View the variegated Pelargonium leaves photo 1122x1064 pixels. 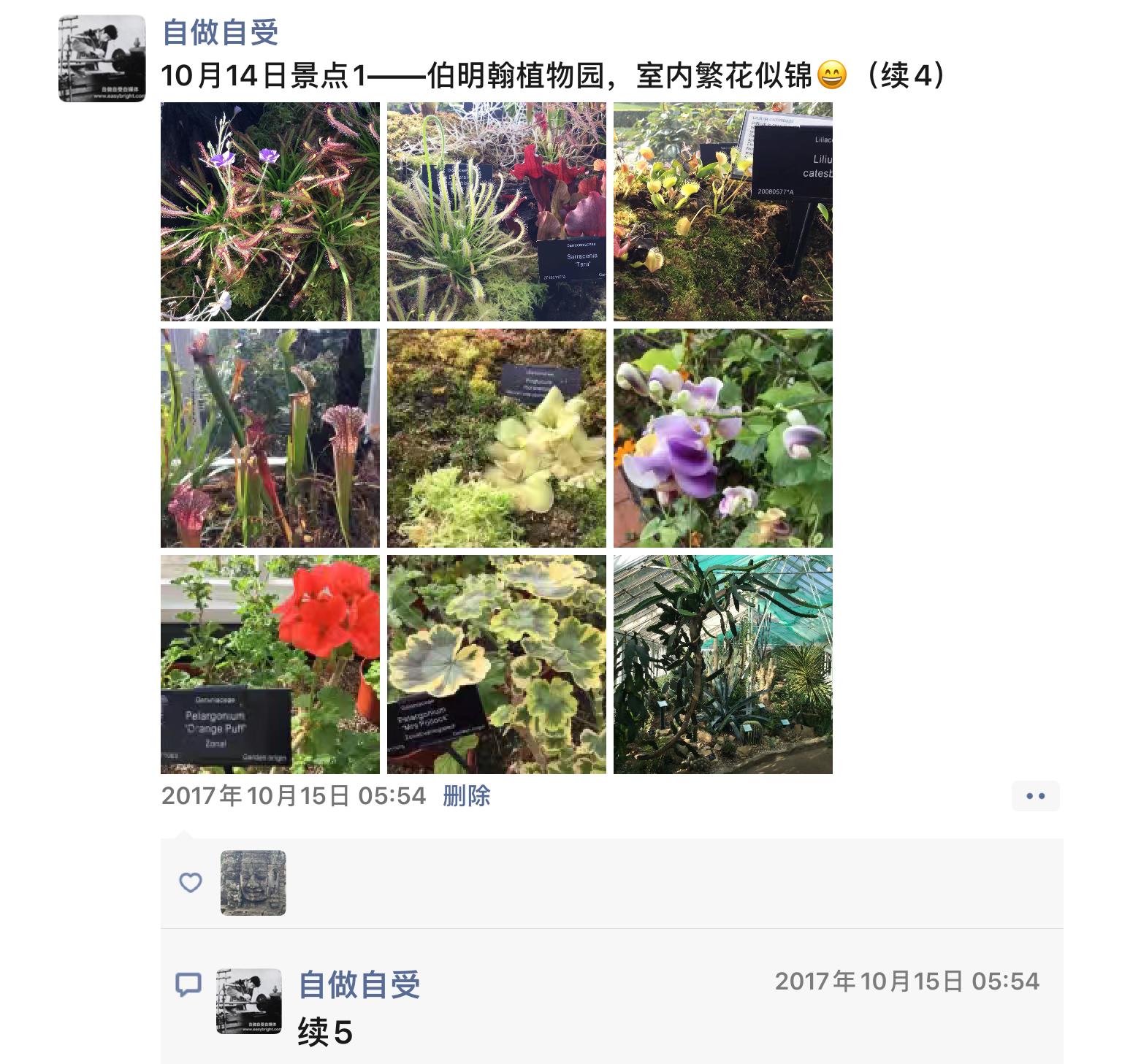coord(496,665)
